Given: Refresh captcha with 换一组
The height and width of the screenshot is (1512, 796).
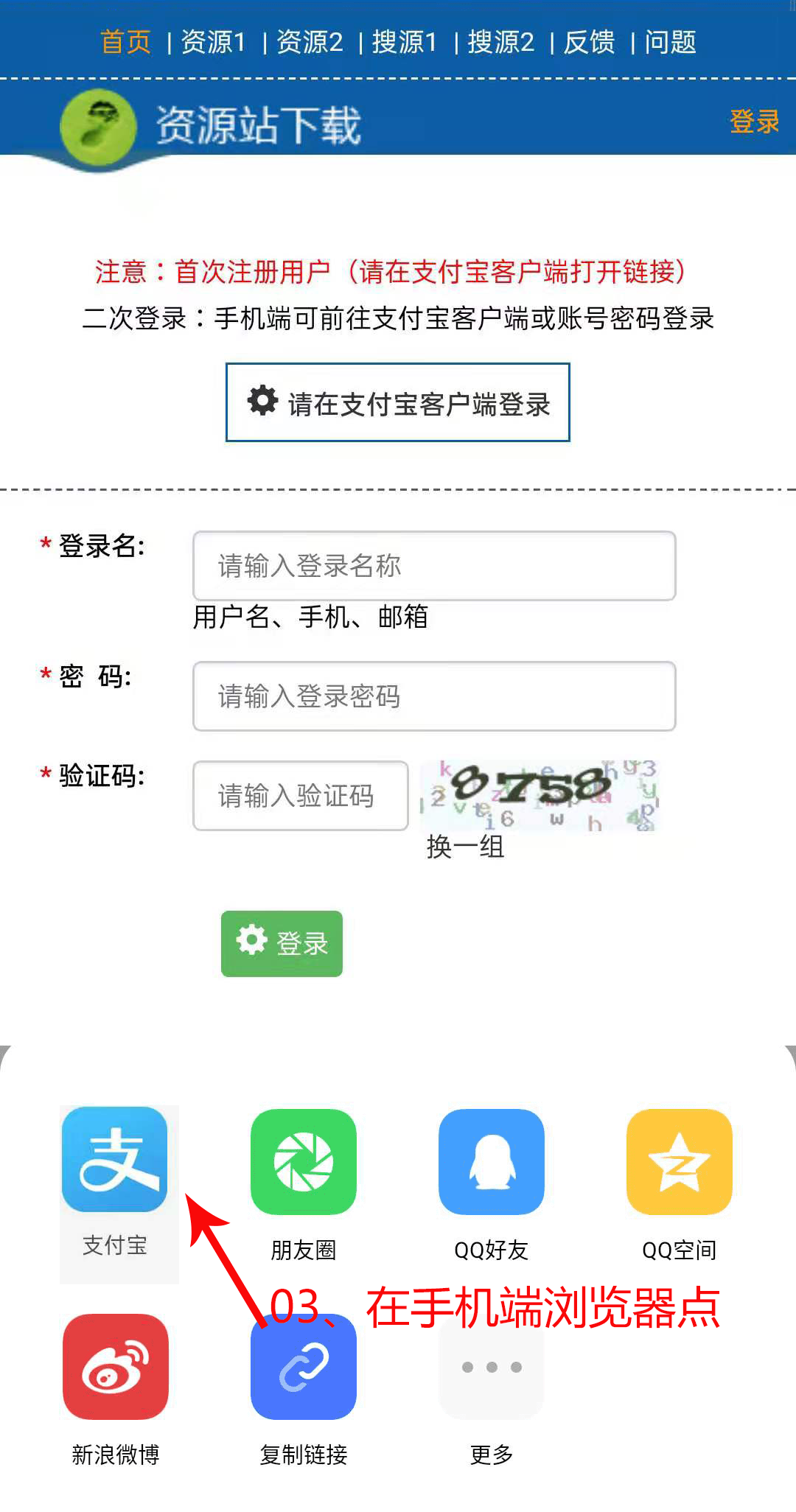Looking at the screenshot, I should (x=465, y=847).
